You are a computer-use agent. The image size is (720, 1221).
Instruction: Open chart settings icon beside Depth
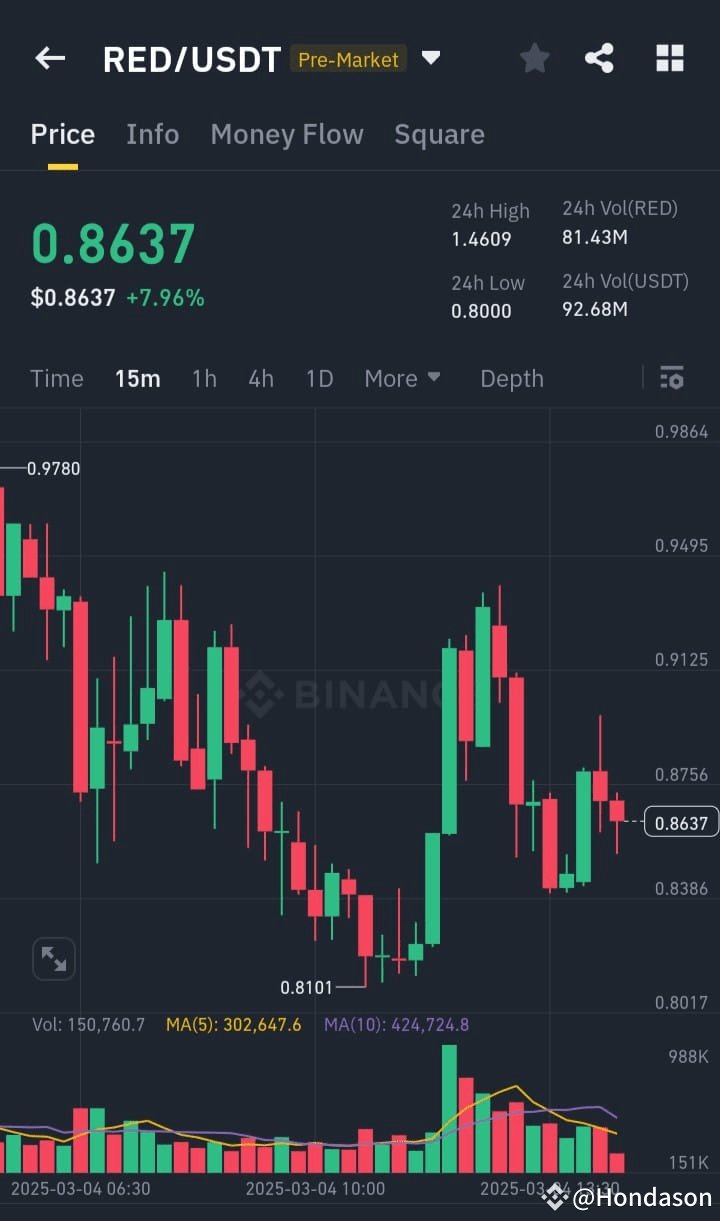tap(671, 378)
